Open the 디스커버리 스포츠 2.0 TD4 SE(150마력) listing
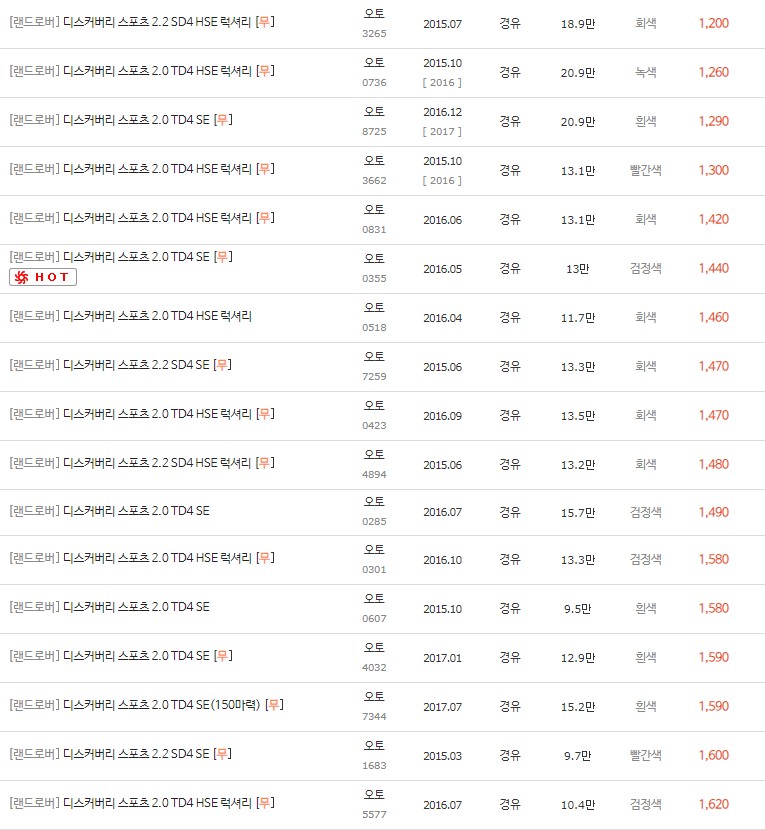This screenshot has height=830, width=765. coord(140,705)
